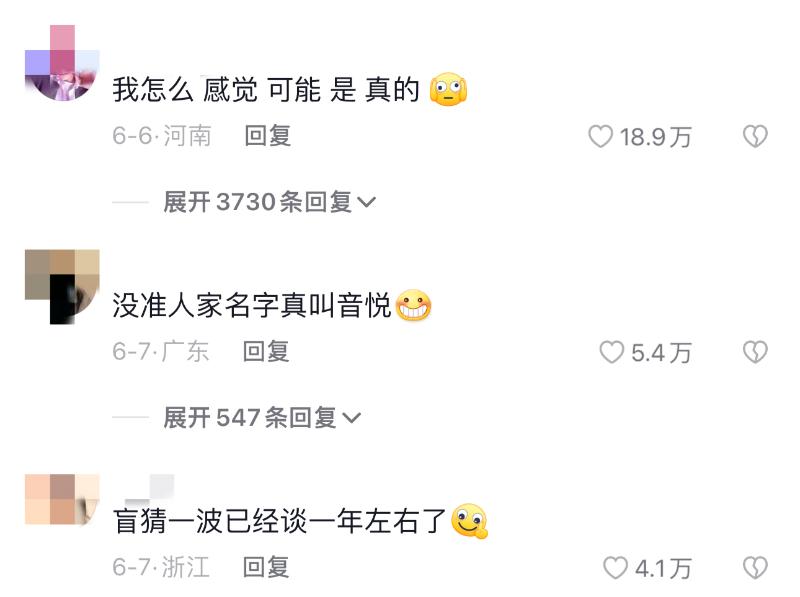Reply to the 广东 comment
The height and width of the screenshot is (597, 800).
(x=267, y=351)
